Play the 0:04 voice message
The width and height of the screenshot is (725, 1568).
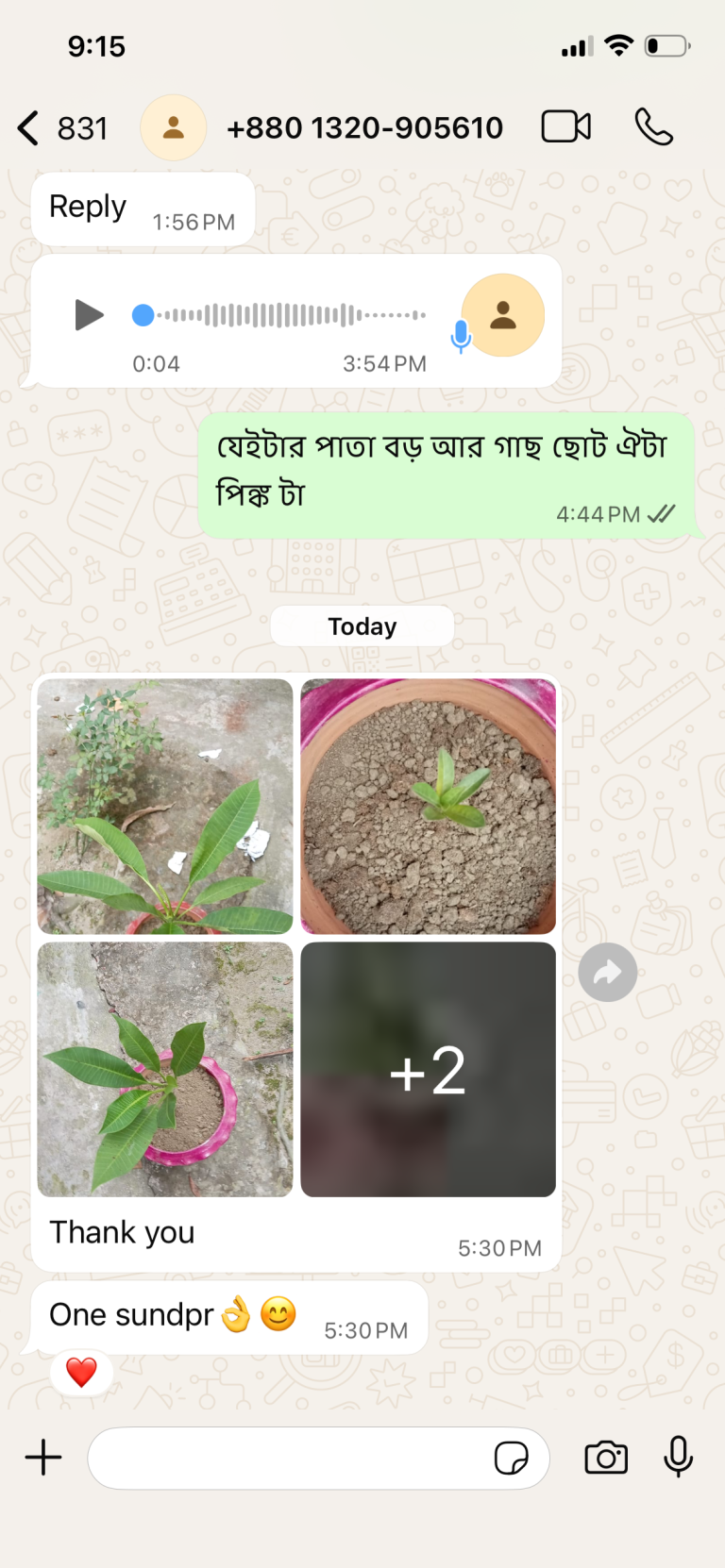pos(89,314)
